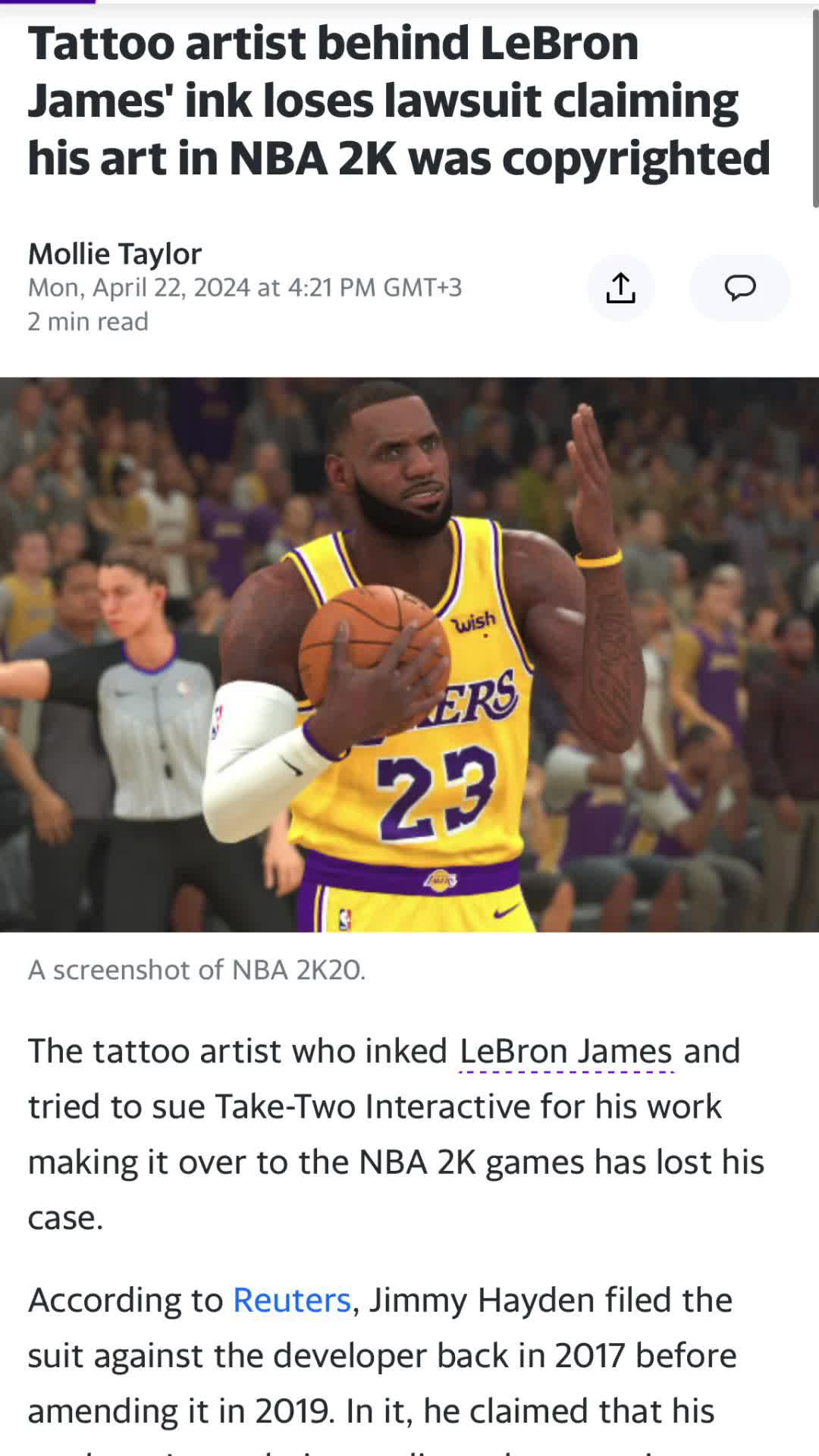Share this article
Image resolution: width=819 pixels, height=1456 pixels.
point(620,288)
